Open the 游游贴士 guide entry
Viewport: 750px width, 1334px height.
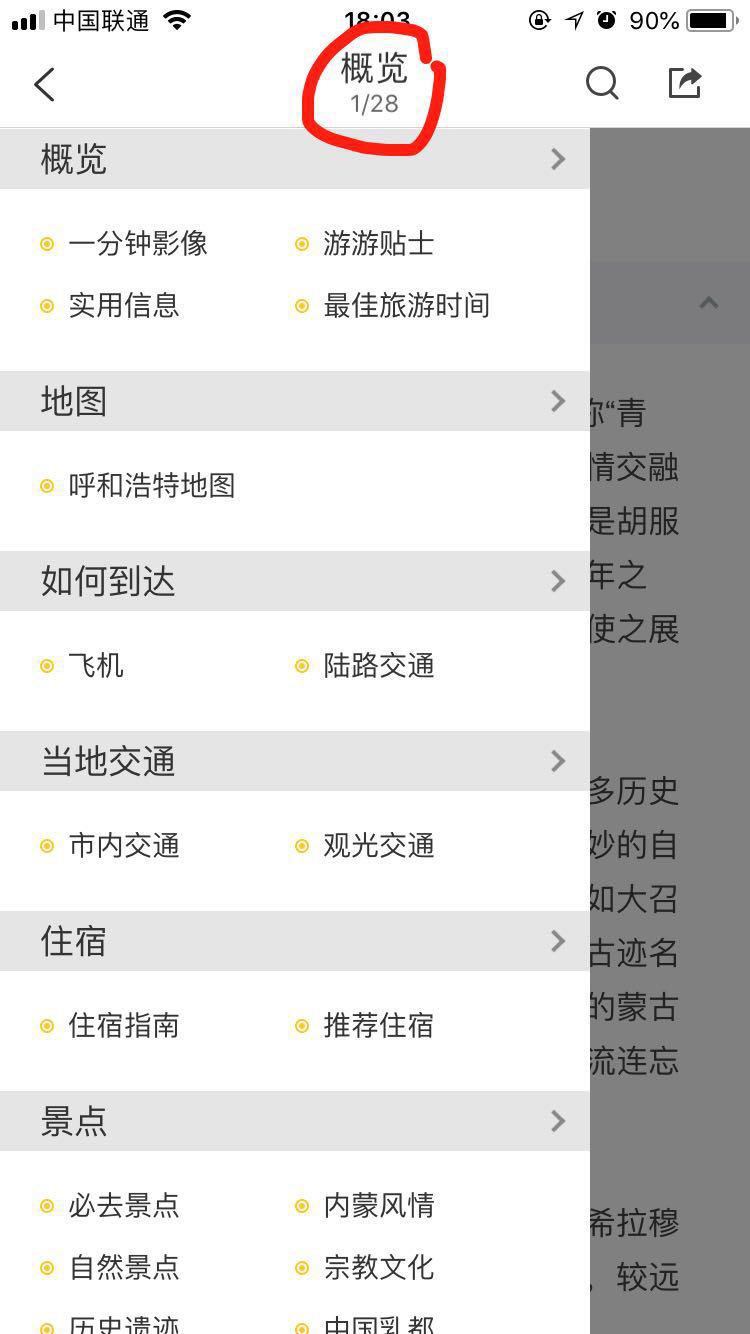pos(377,243)
